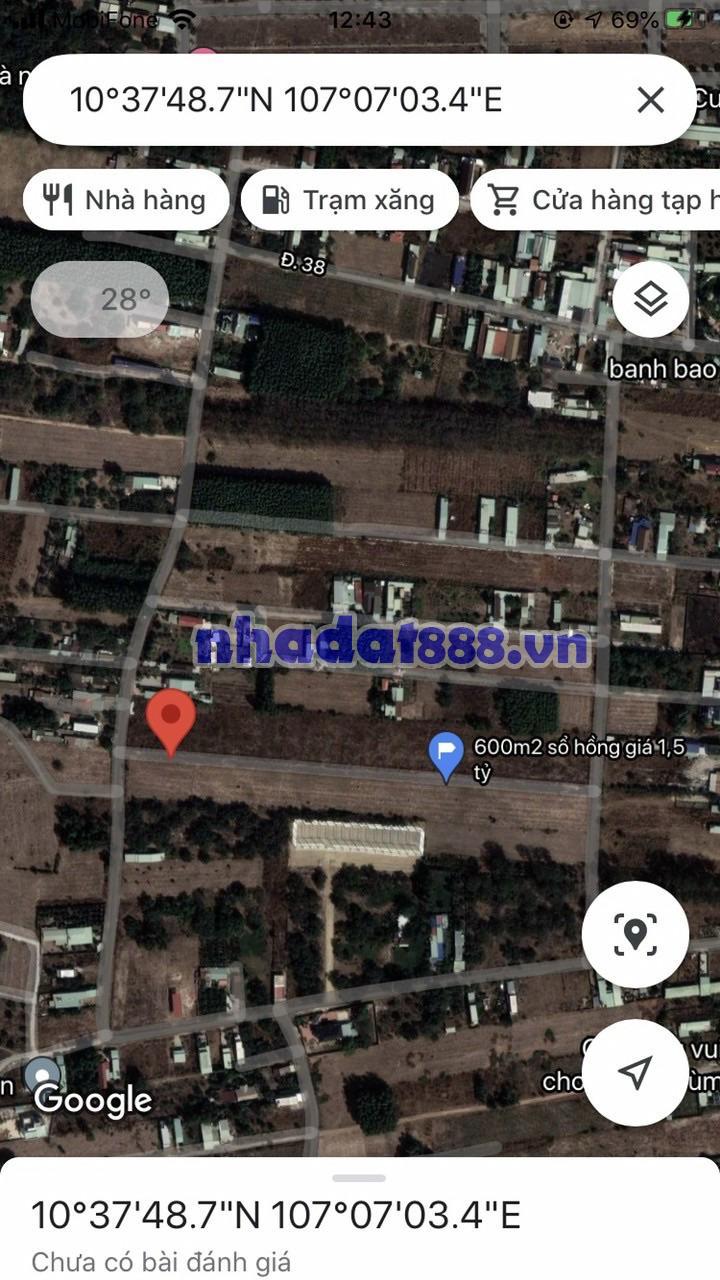Viewport: 720px width, 1280px height.
Task: Select the Trạm xăng chip
Action: coord(349,200)
